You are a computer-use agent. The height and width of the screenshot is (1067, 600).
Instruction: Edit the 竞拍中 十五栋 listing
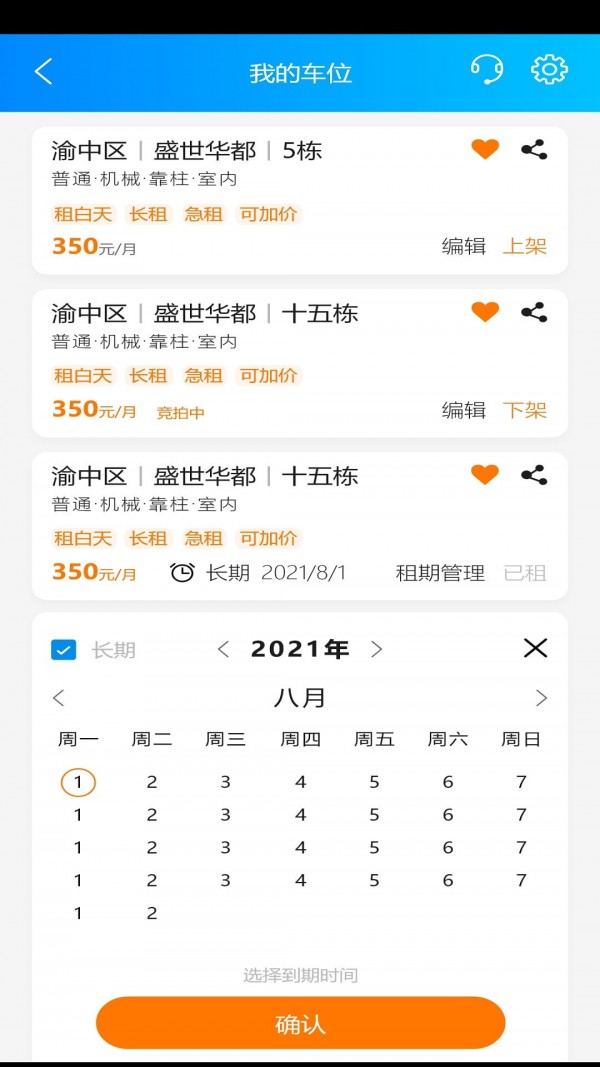coord(464,409)
